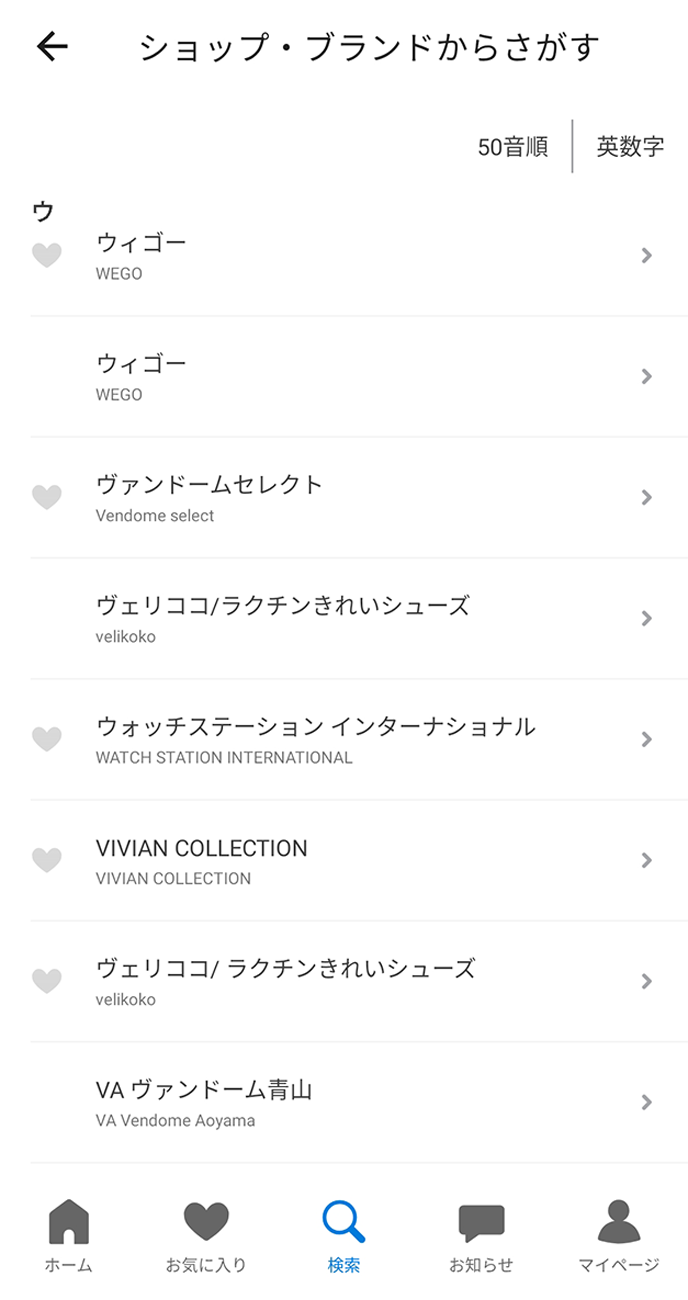Image resolution: width=688 pixels, height=1300 pixels.
Task: Switch to the マイページ tab
Action: (x=619, y=1236)
